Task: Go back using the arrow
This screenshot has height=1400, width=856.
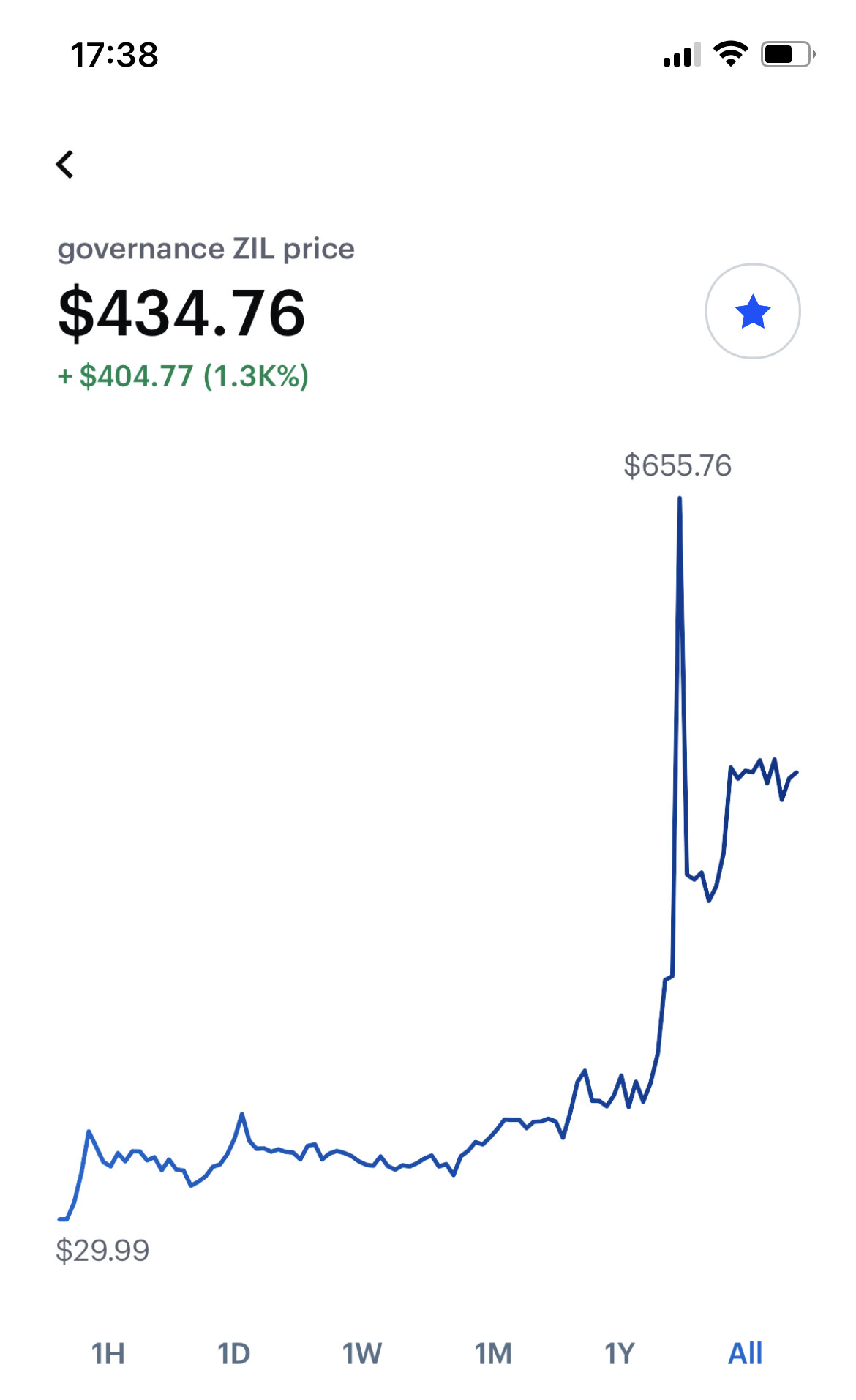Action: [65, 165]
